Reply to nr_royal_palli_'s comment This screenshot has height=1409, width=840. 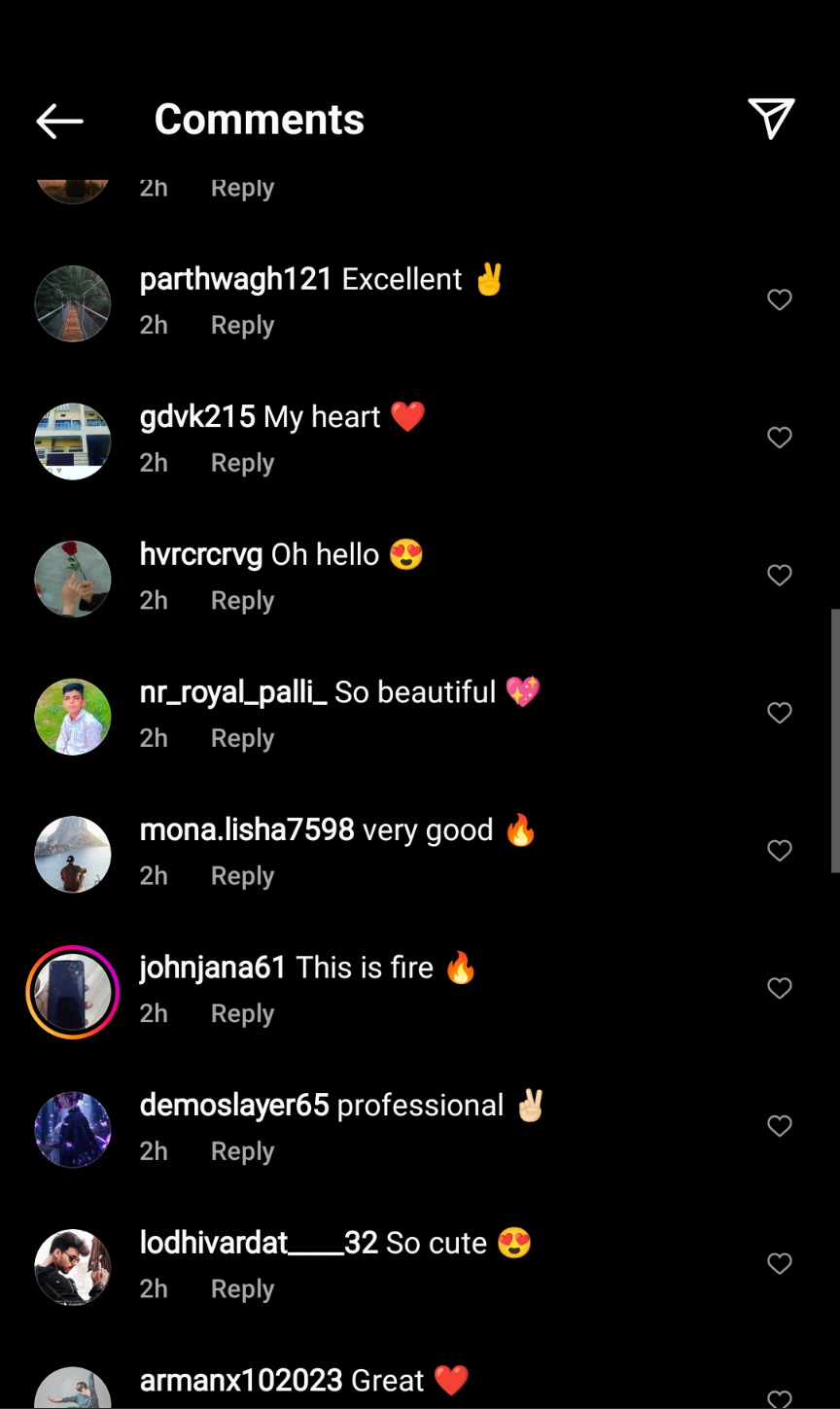242,738
